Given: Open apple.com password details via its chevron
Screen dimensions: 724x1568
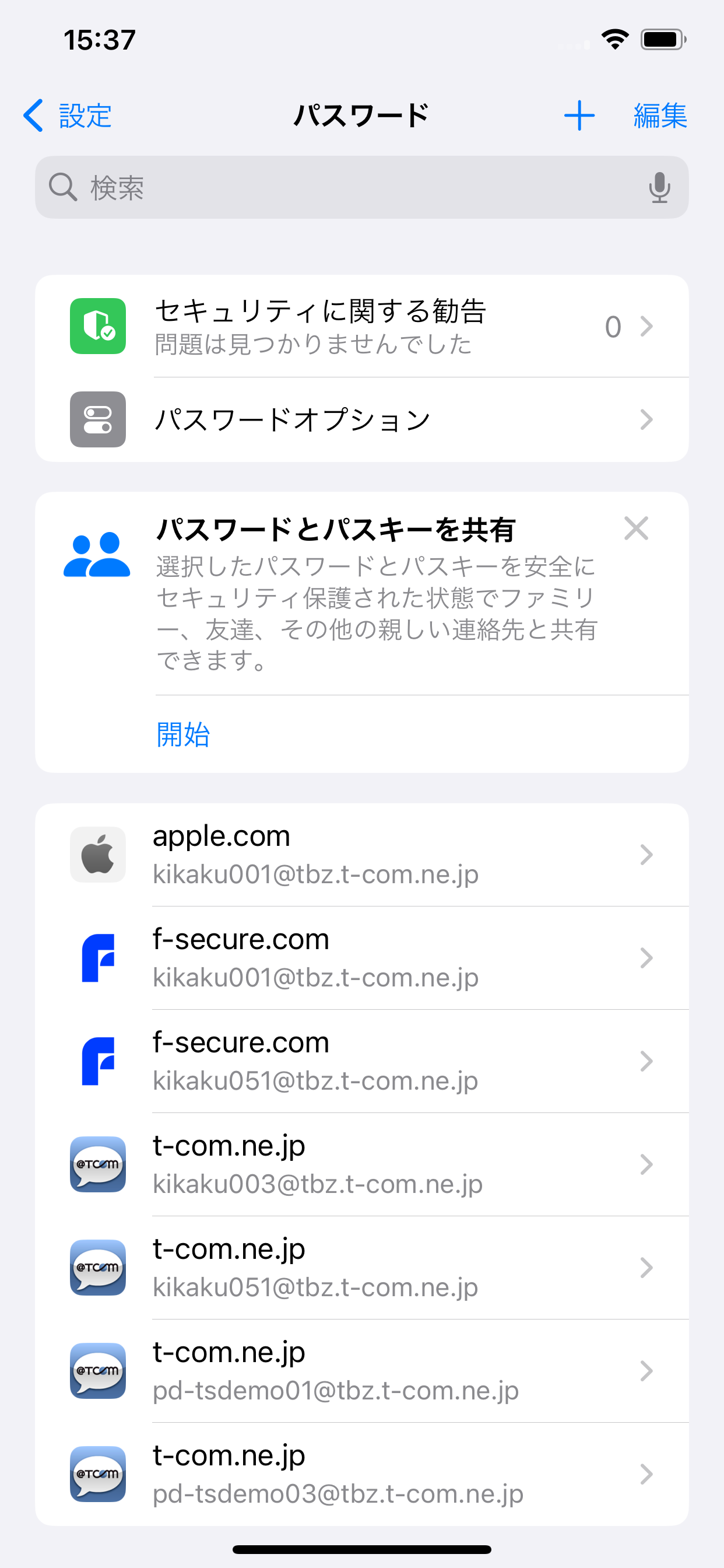Looking at the screenshot, I should pyautogui.click(x=646, y=853).
